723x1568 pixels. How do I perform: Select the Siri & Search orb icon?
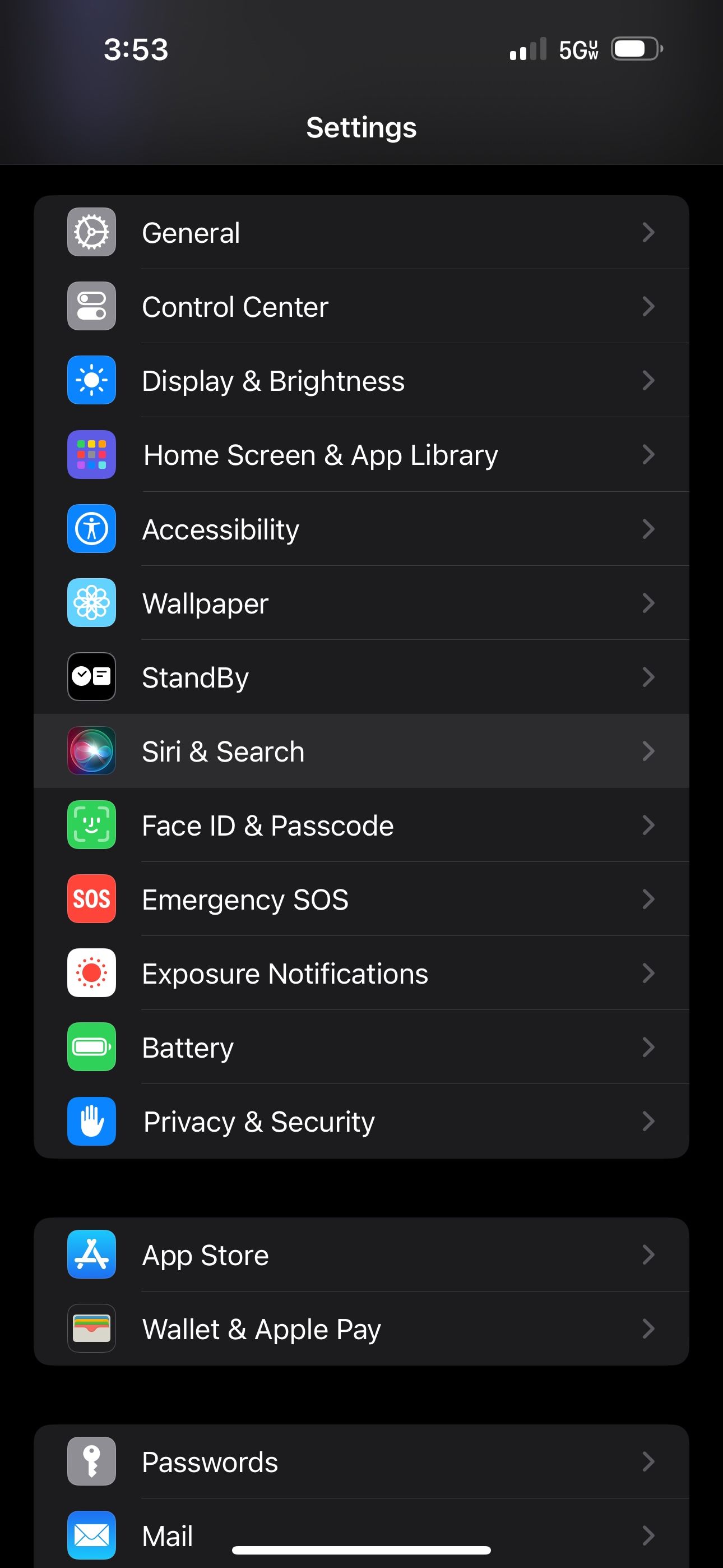pos(91,751)
